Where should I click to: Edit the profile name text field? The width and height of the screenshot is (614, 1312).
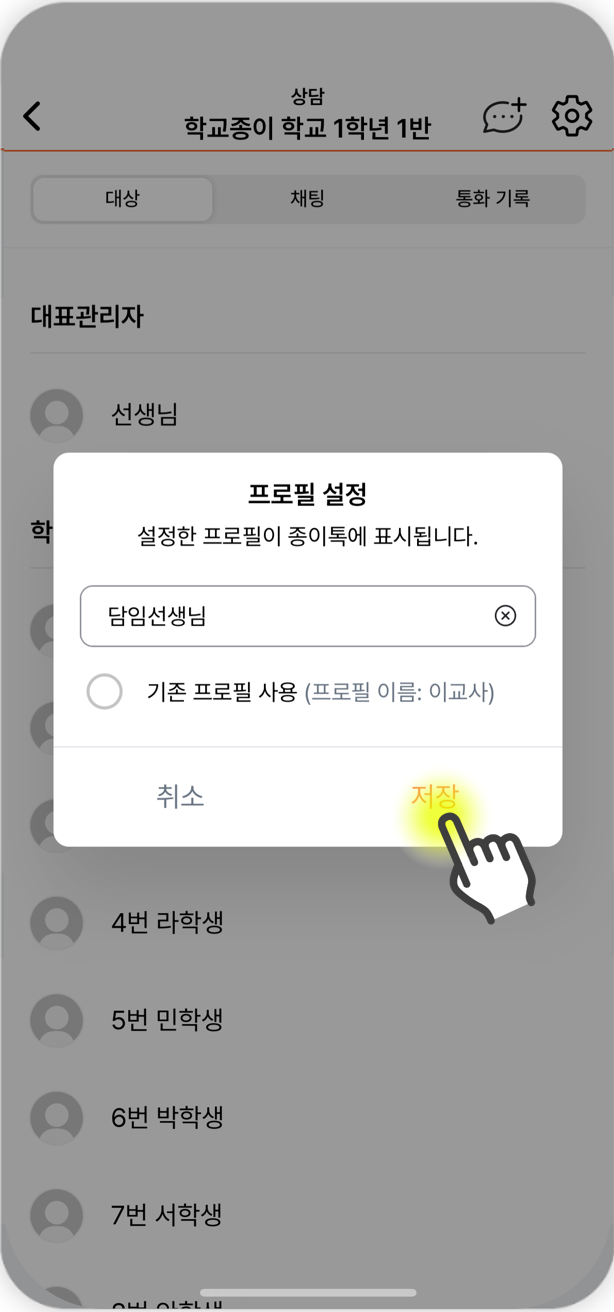[x=290, y=616]
